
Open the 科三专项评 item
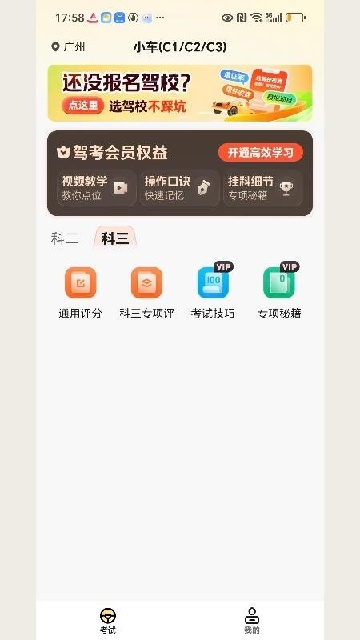tap(147, 292)
